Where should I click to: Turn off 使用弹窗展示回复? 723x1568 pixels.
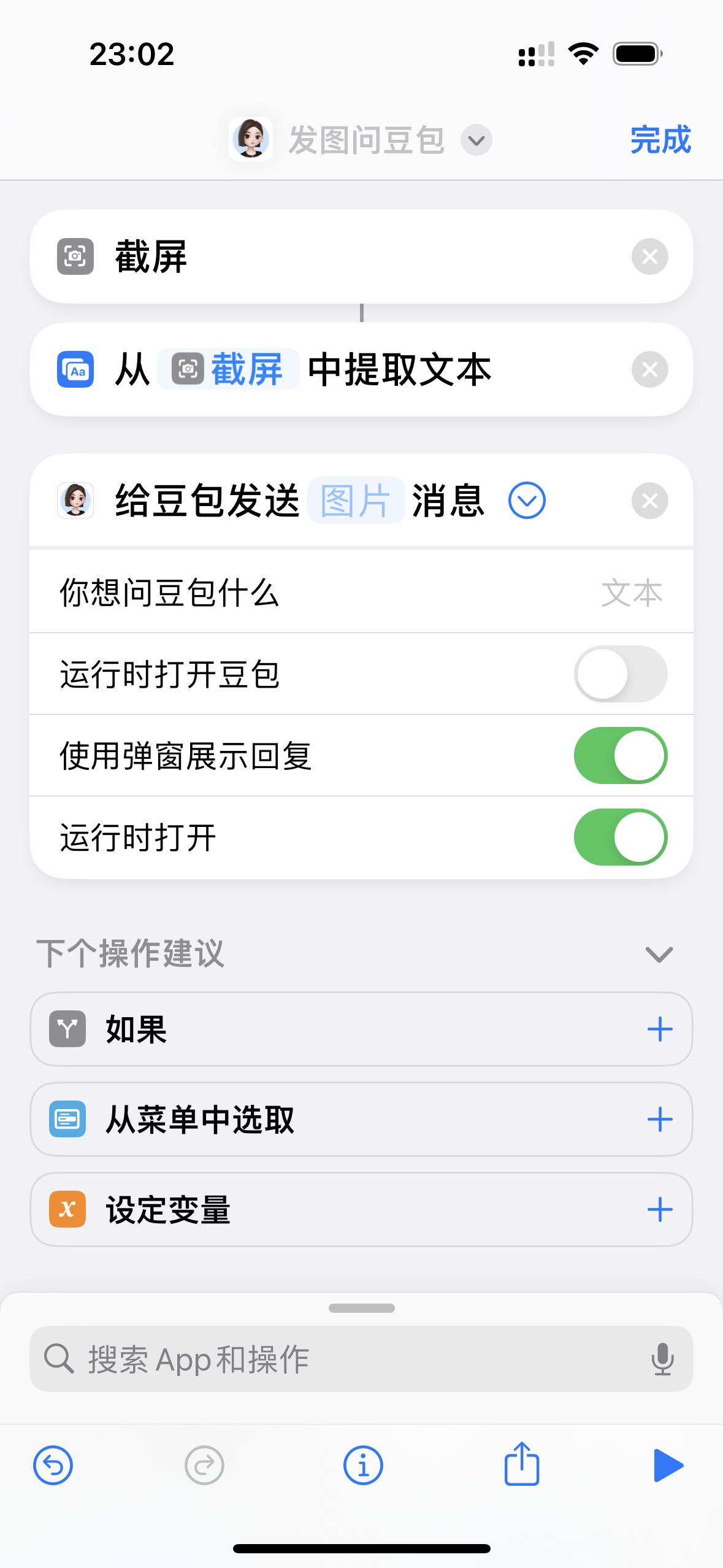620,756
